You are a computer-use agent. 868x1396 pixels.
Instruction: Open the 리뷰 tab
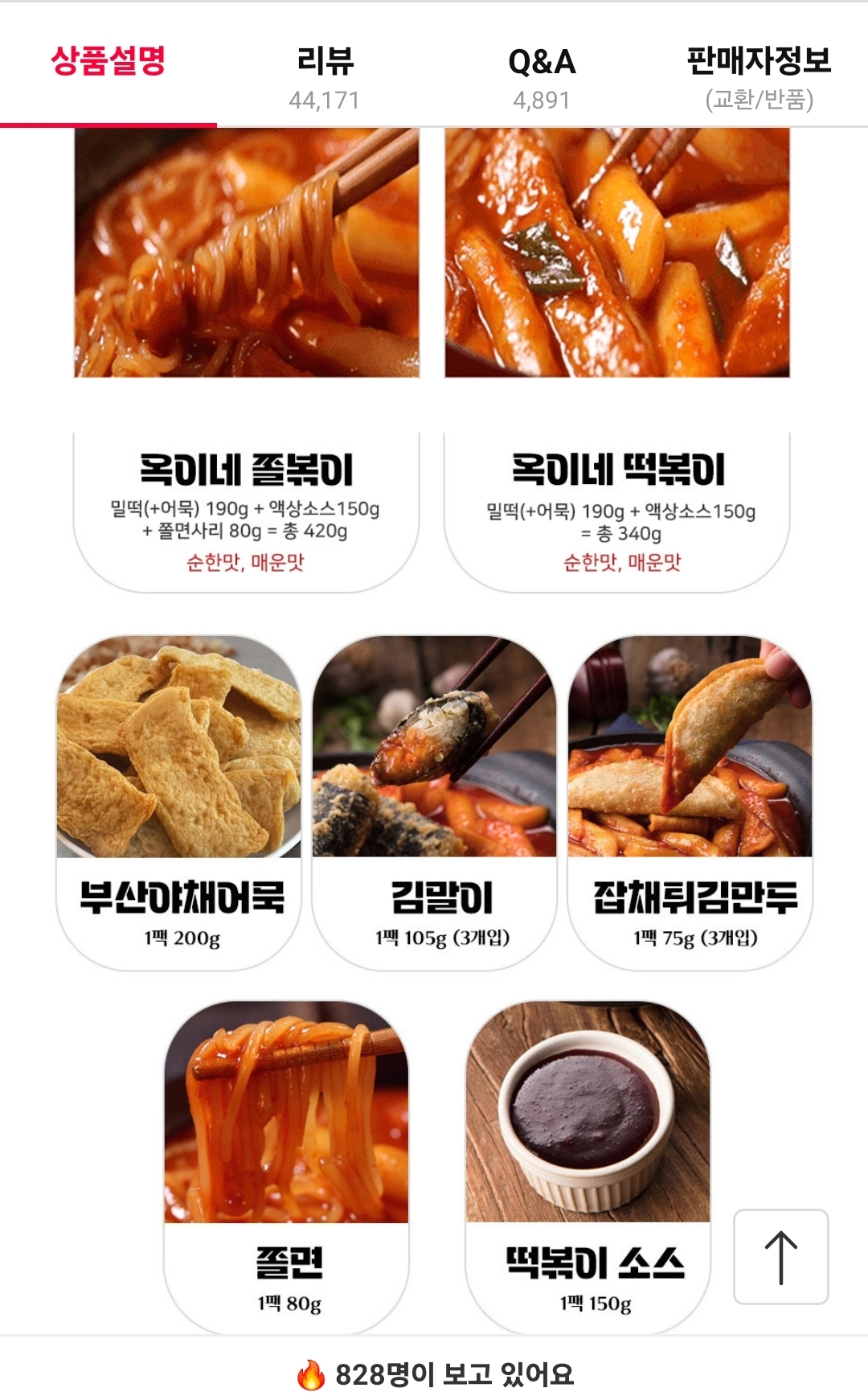pos(325,77)
